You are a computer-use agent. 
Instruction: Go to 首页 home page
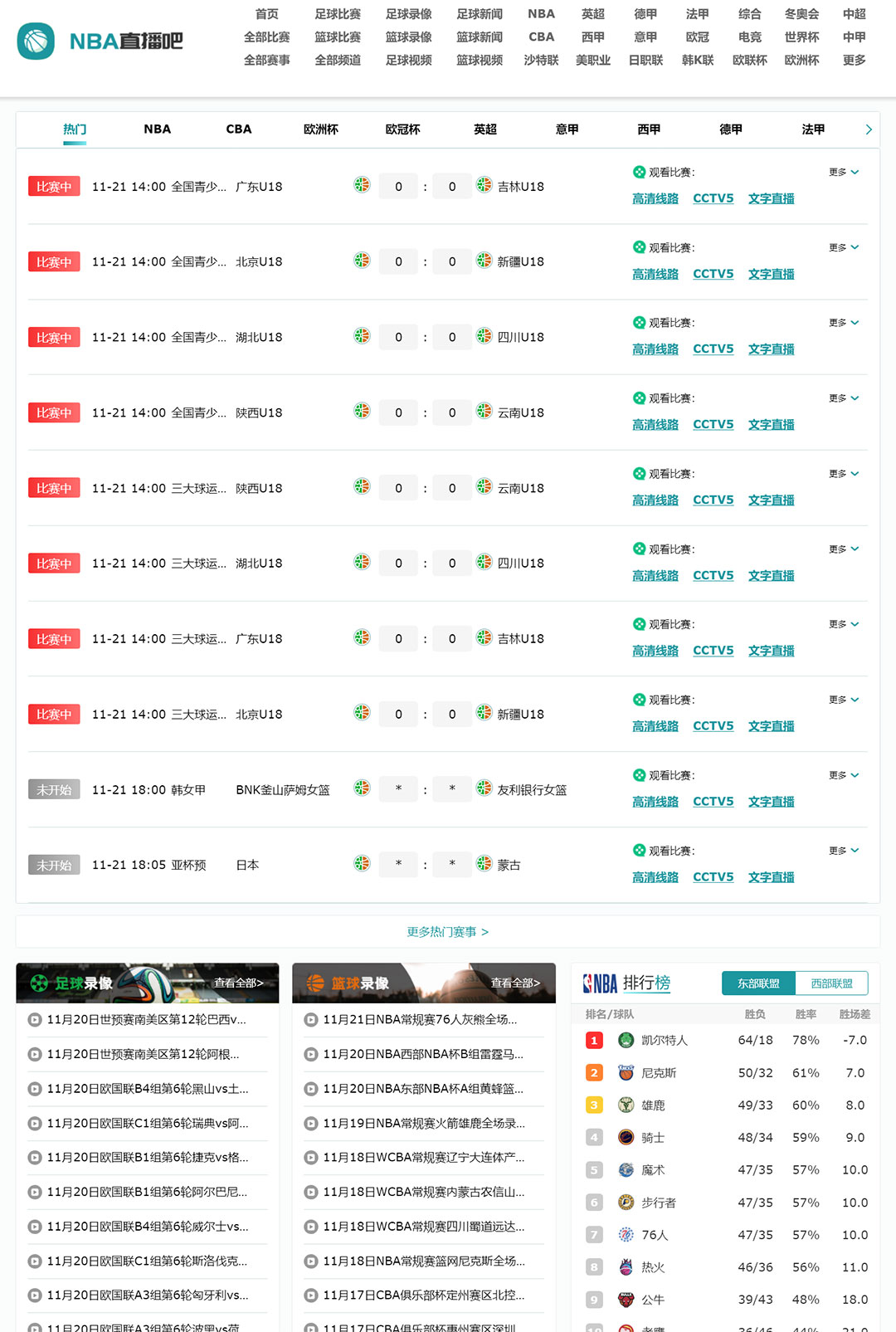(266, 14)
